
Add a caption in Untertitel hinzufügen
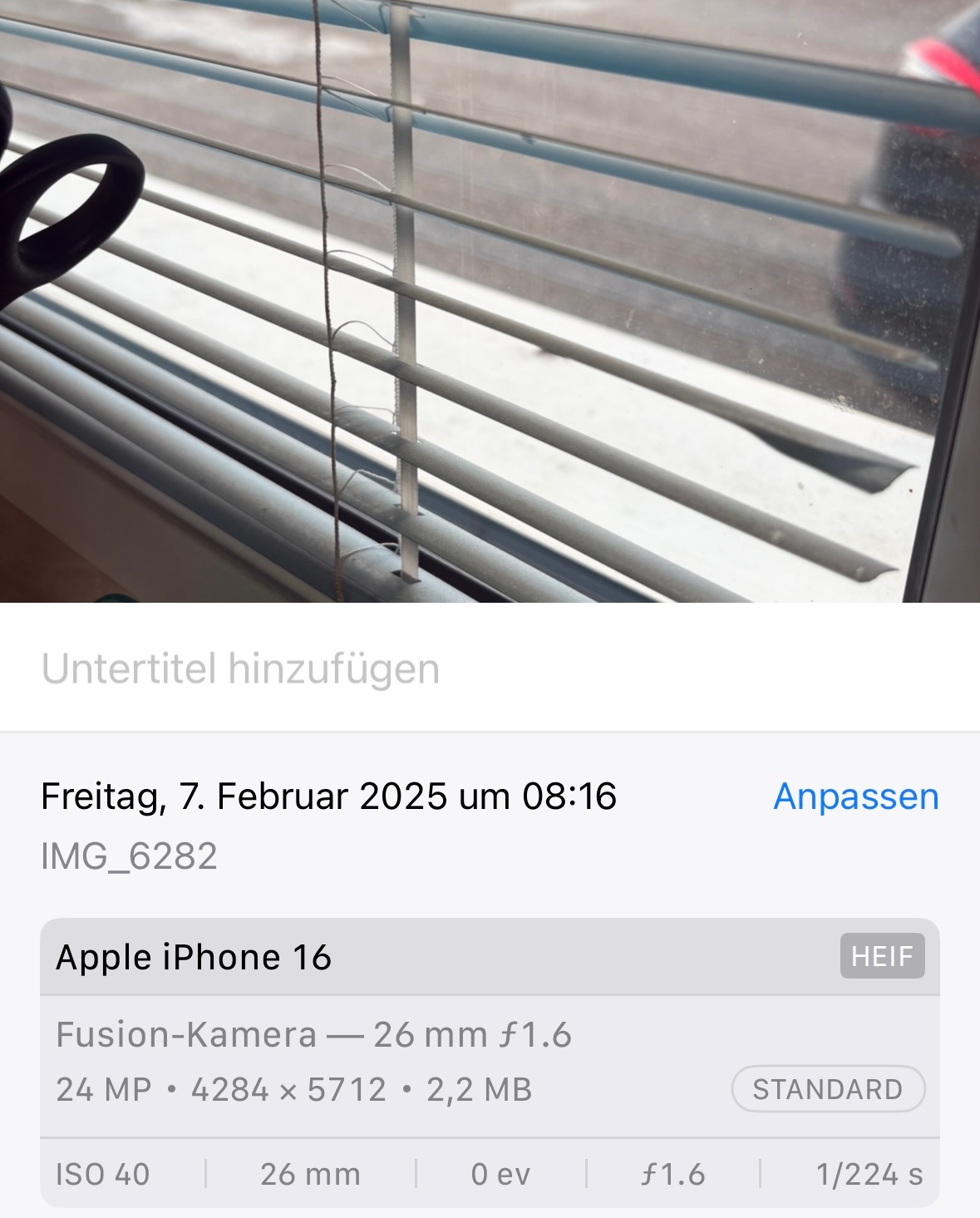click(241, 668)
